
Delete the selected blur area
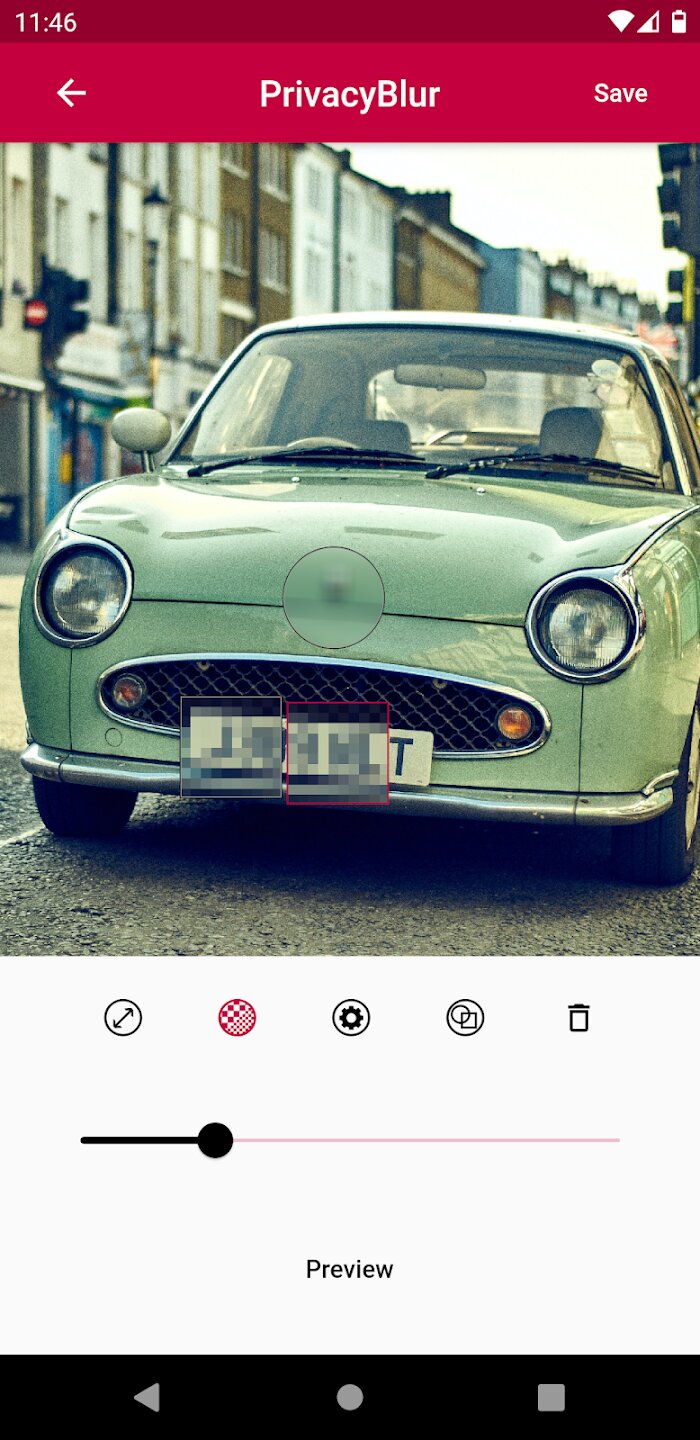coord(579,1018)
